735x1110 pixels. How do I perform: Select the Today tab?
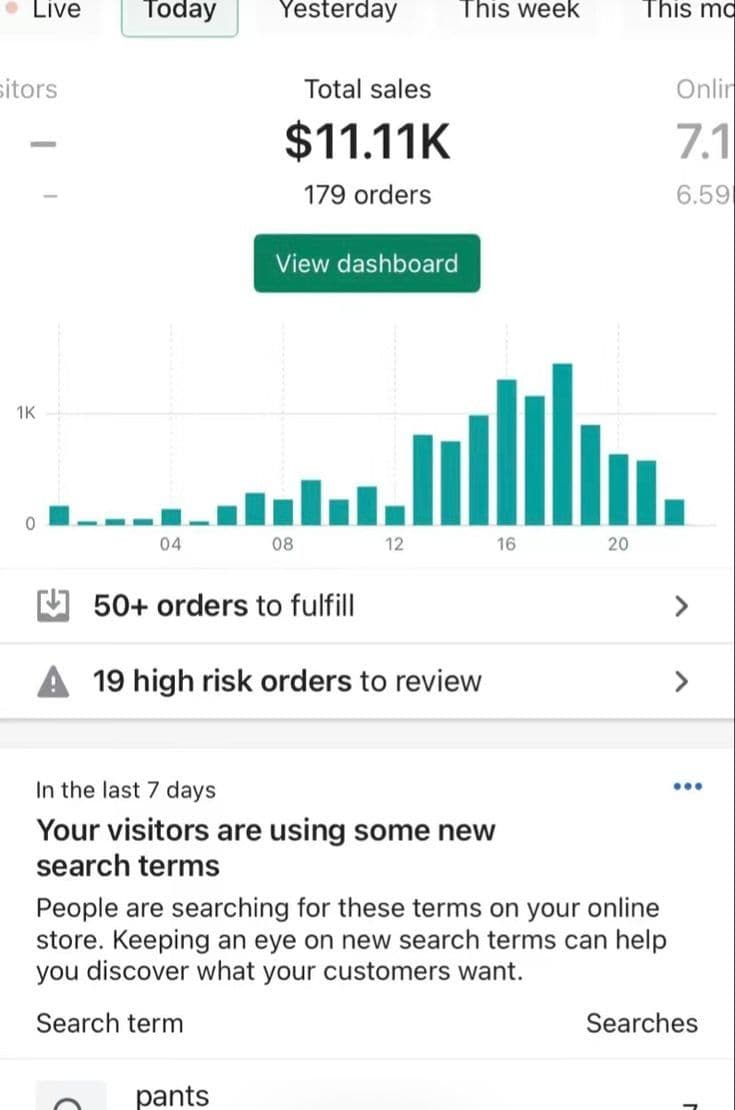(x=180, y=12)
